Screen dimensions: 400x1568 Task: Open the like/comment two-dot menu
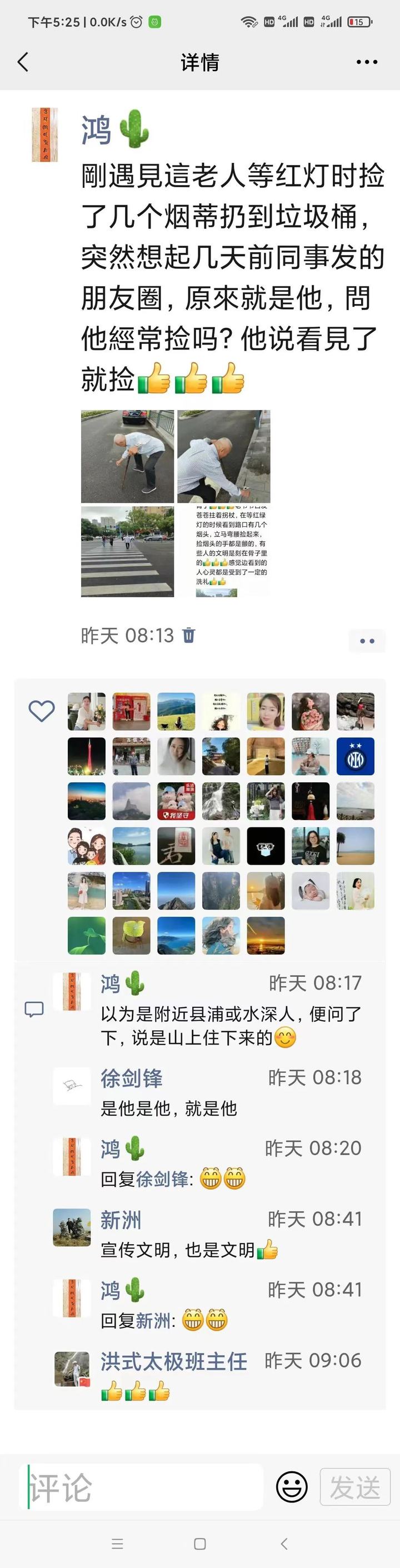click(367, 640)
